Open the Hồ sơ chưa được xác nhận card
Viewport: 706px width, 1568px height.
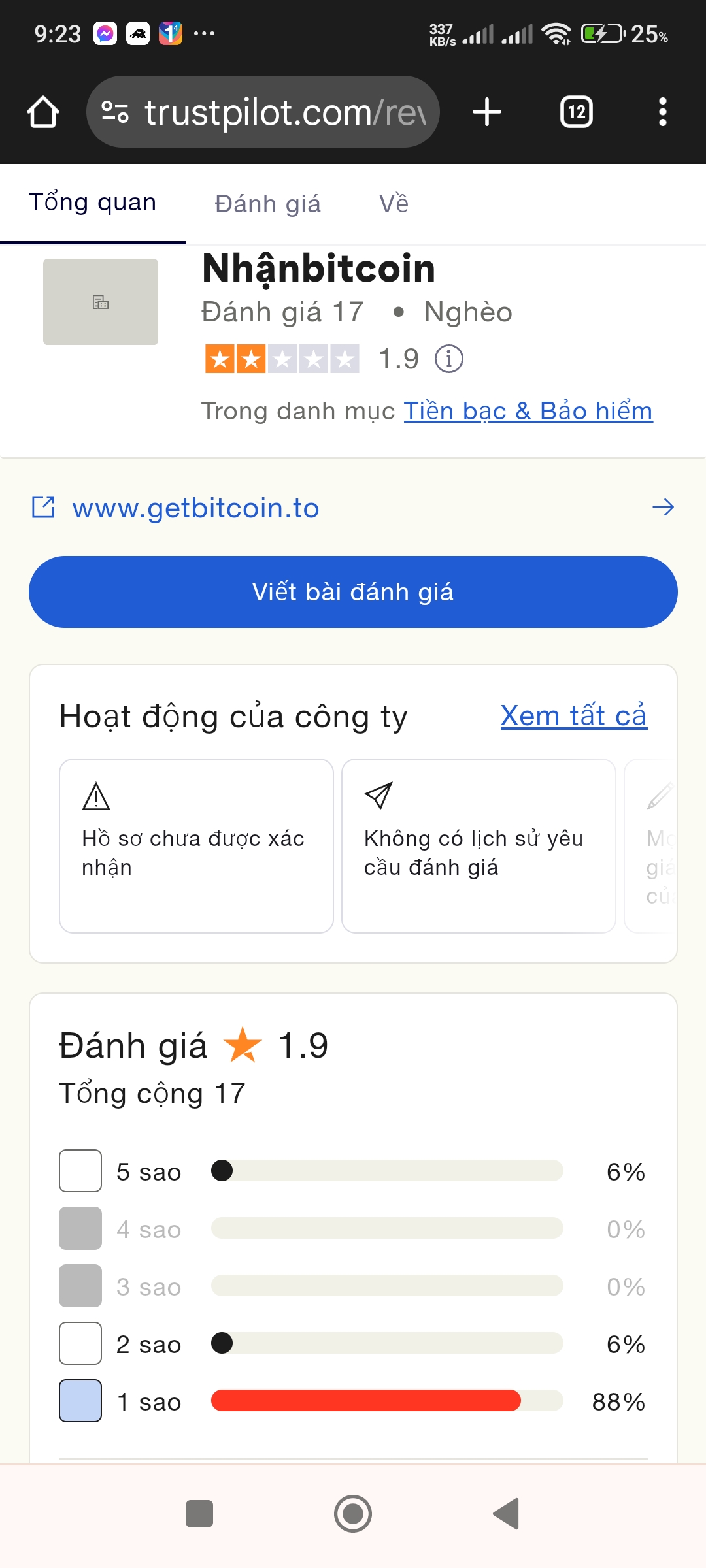tap(196, 846)
